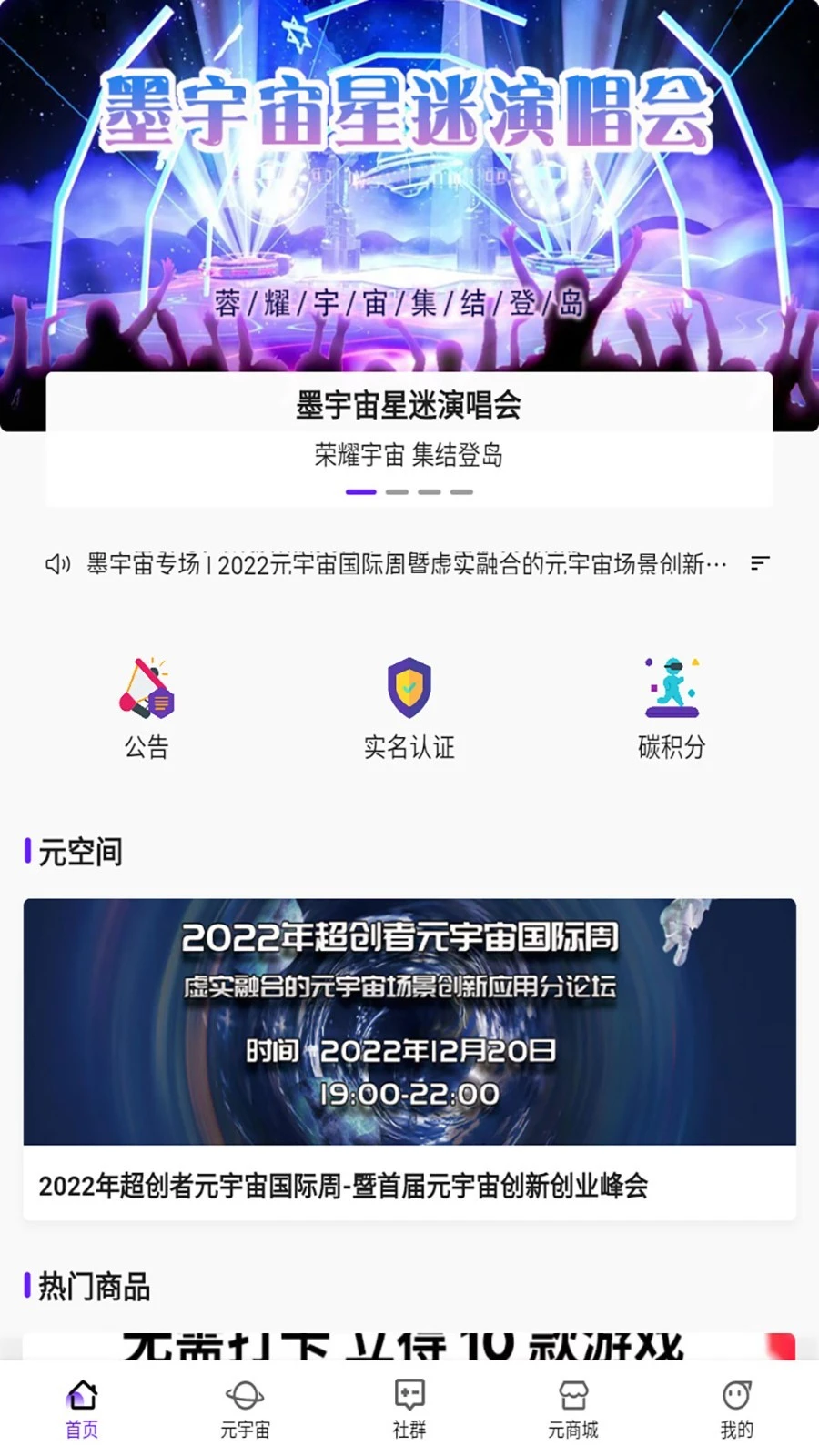Viewport: 819px width, 1456px height.
Task: Click the speaker icon beside the news ticker
Action: (58, 564)
